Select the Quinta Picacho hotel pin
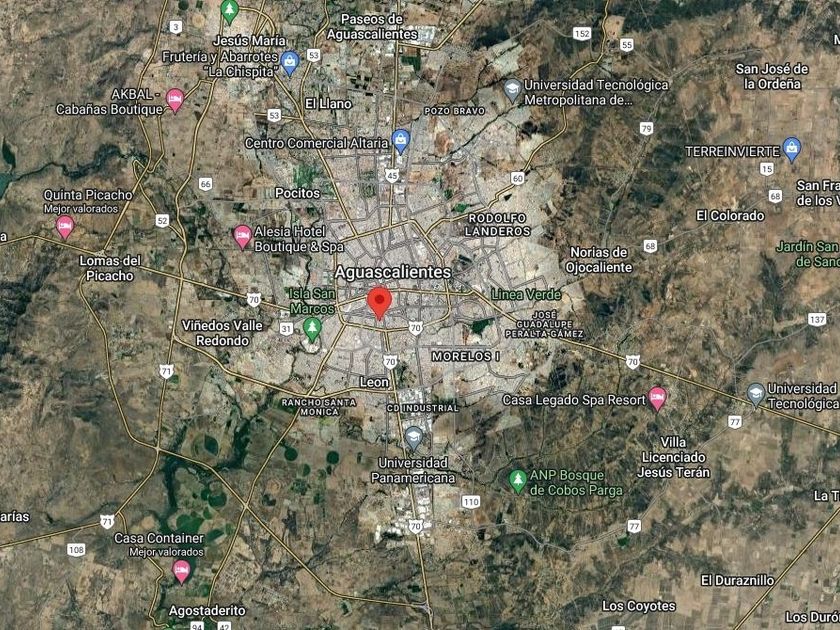840x630 pixels. (x=65, y=227)
